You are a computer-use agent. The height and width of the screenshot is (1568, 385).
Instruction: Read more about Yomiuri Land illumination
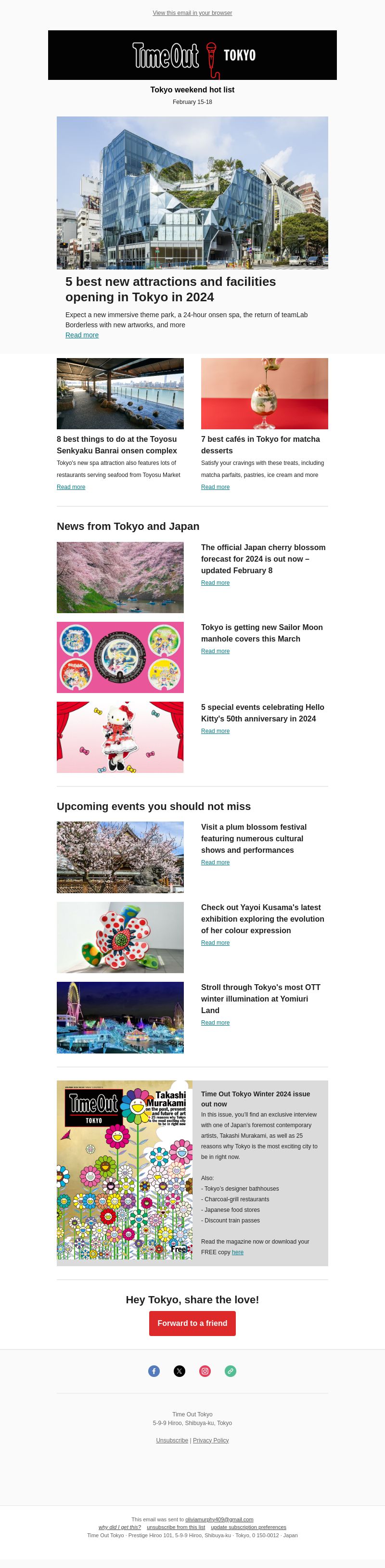(x=215, y=1022)
